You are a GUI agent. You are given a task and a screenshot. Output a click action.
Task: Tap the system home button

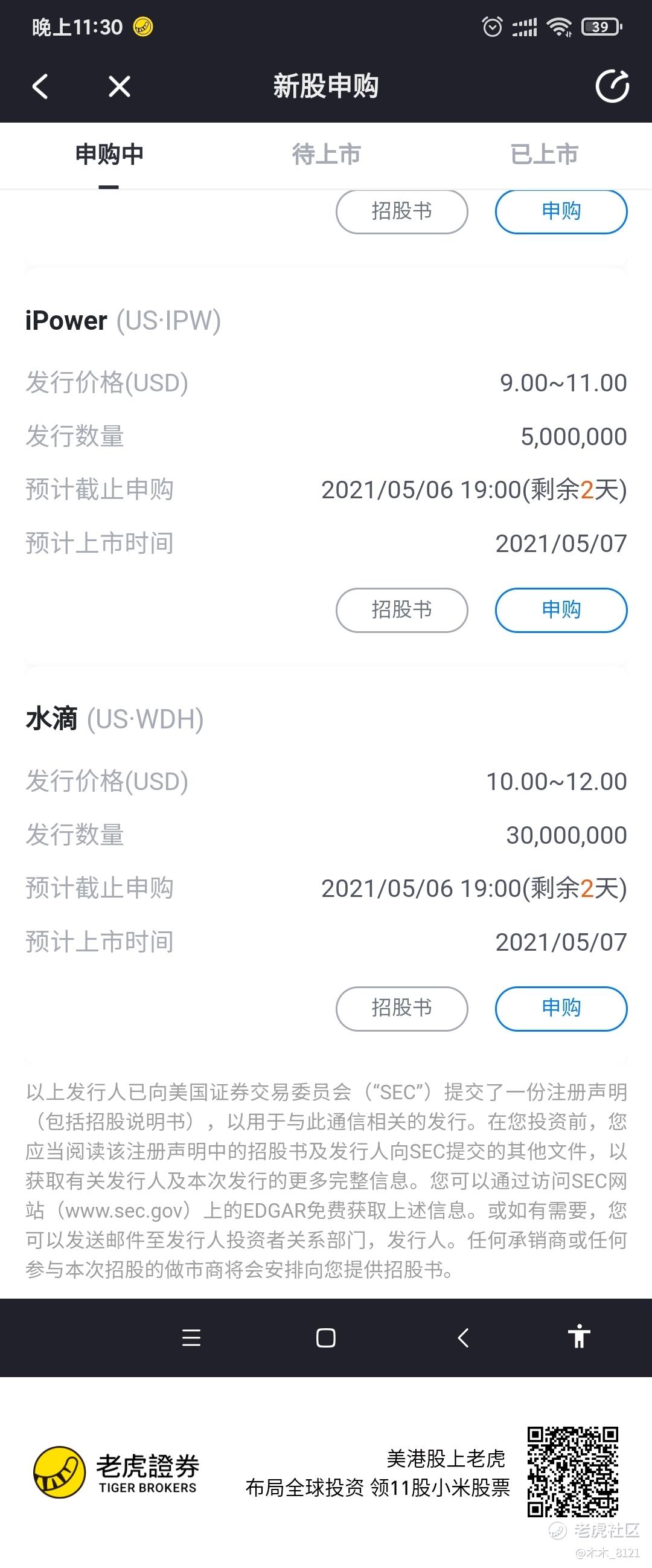326,1337
